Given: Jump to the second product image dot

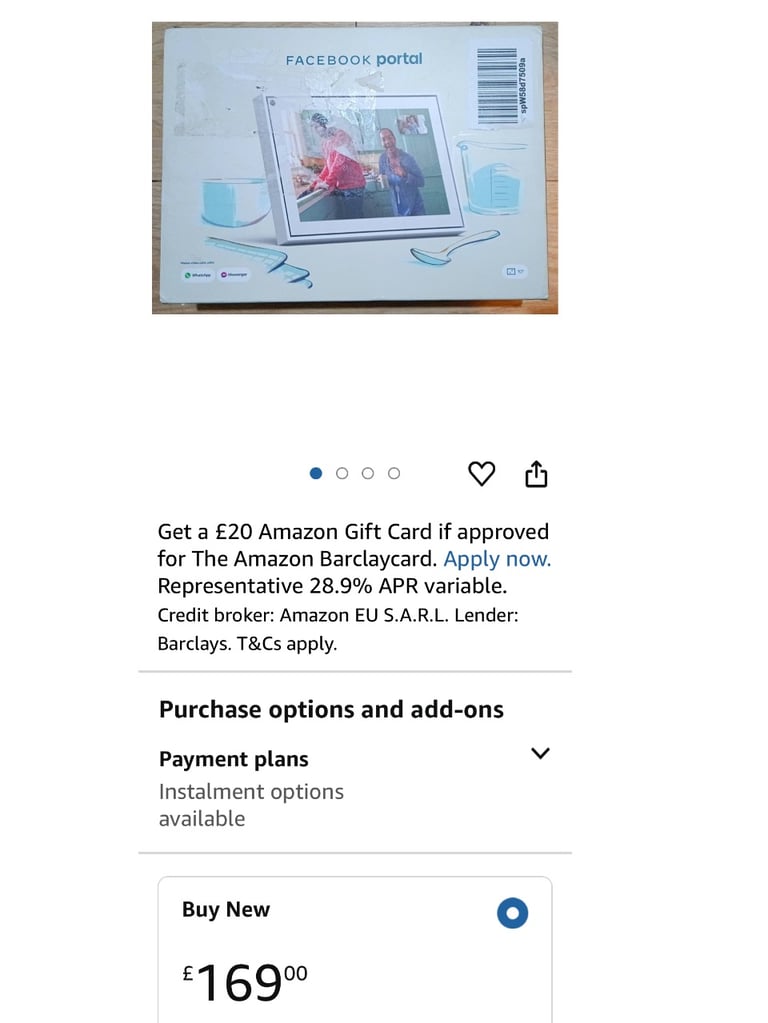Looking at the screenshot, I should pyautogui.click(x=342, y=473).
